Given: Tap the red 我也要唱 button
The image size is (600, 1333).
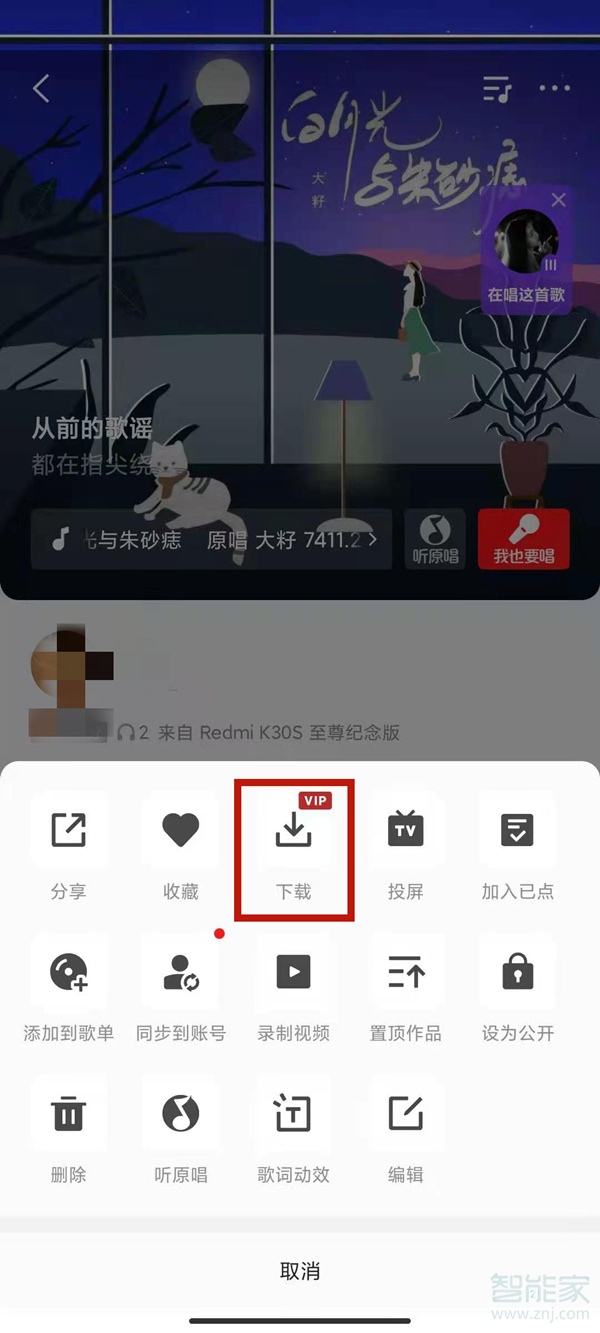Looking at the screenshot, I should (x=523, y=539).
